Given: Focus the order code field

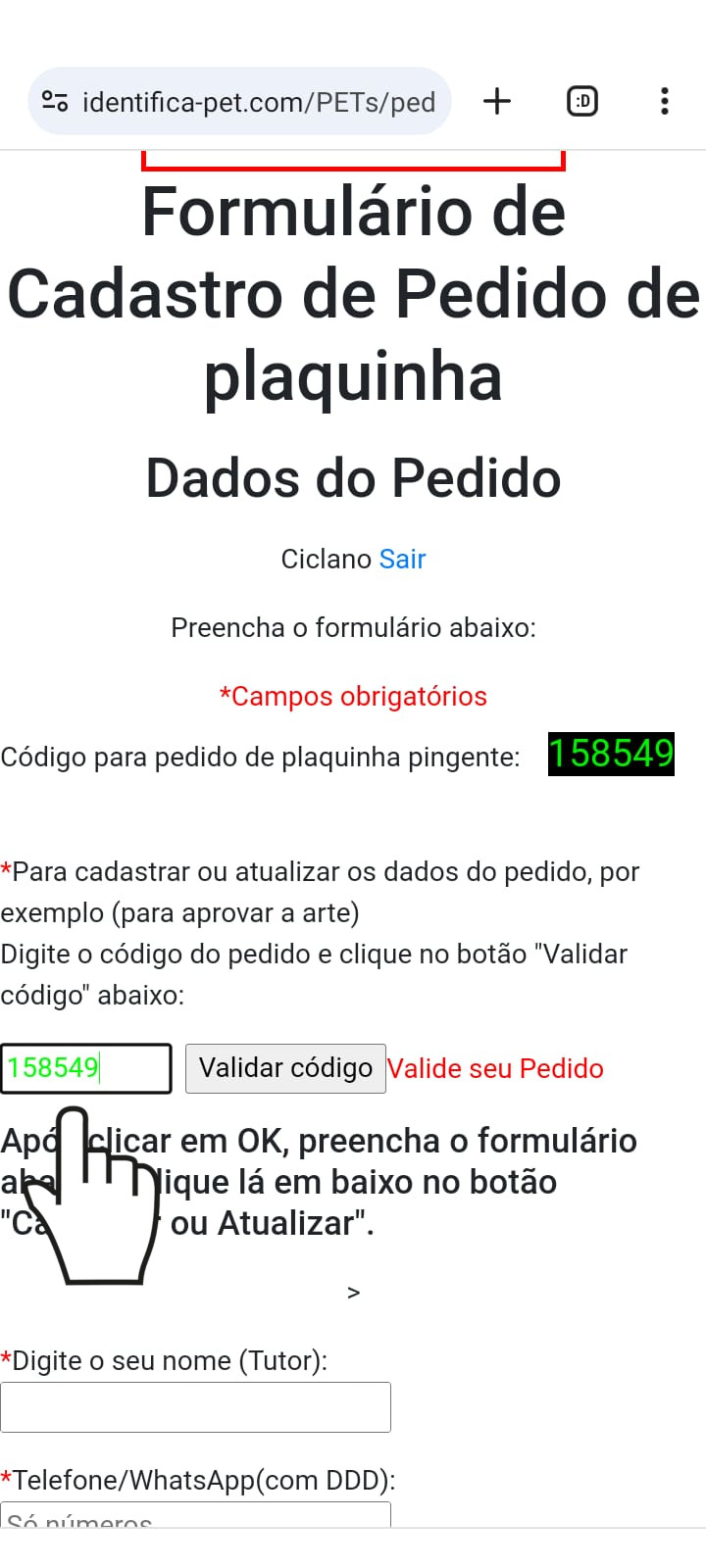Looking at the screenshot, I should (86, 1068).
